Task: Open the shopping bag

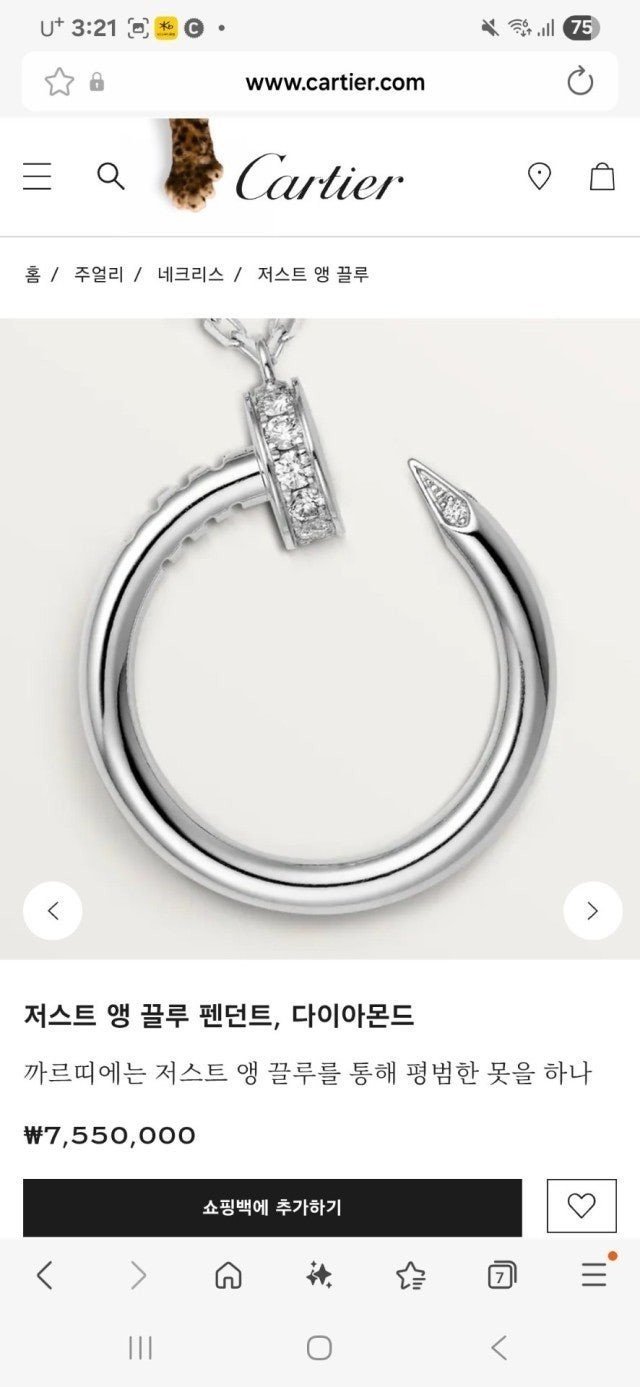Action: (x=601, y=177)
